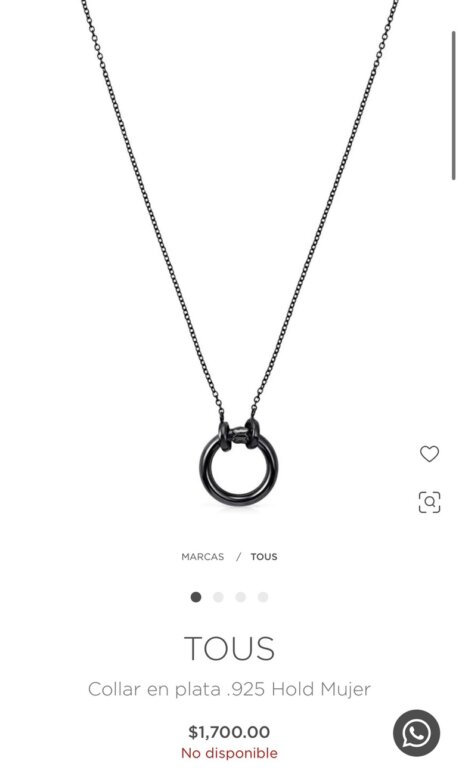The image size is (459, 770).
Task: Jump to the second product image dot
Action: coord(218,597)
